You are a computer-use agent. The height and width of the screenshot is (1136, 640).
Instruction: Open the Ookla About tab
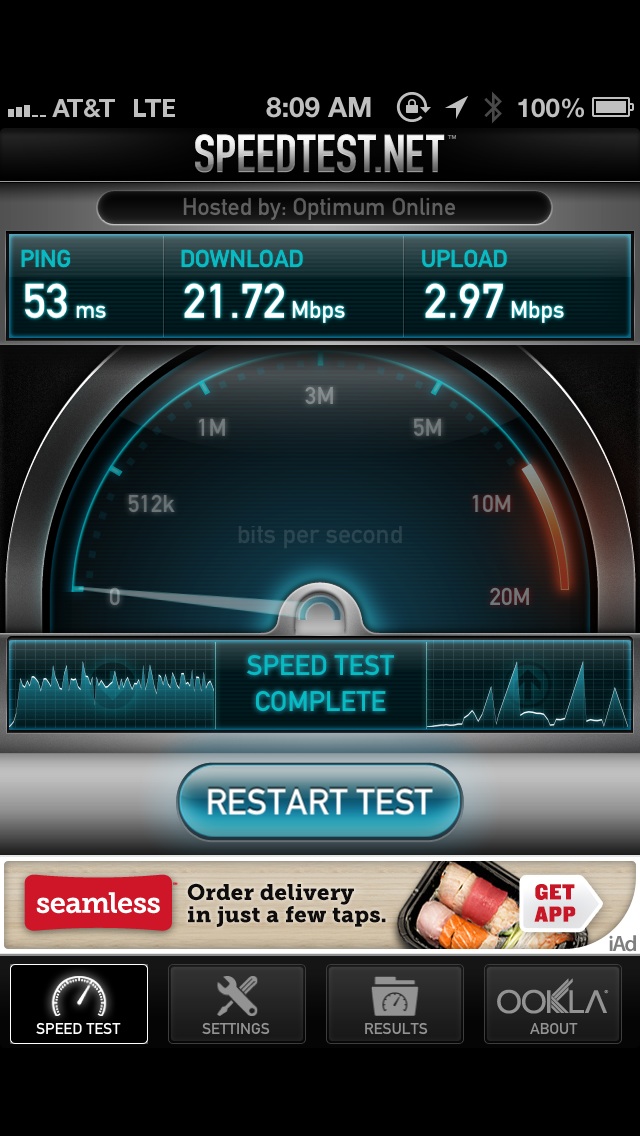click(x=553, y=1003)
